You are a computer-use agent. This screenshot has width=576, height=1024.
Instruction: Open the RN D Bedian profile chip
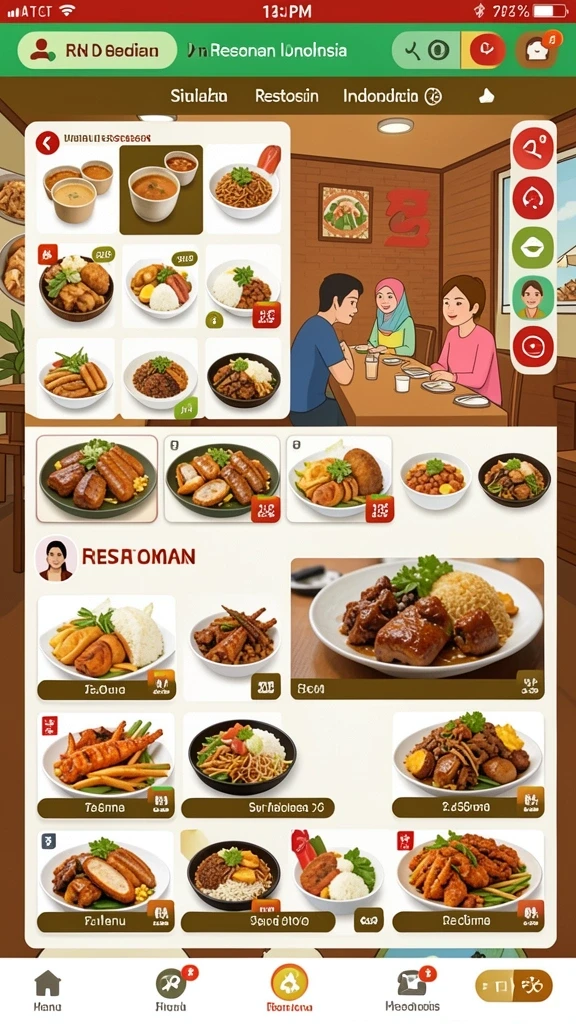coord(97,50)
